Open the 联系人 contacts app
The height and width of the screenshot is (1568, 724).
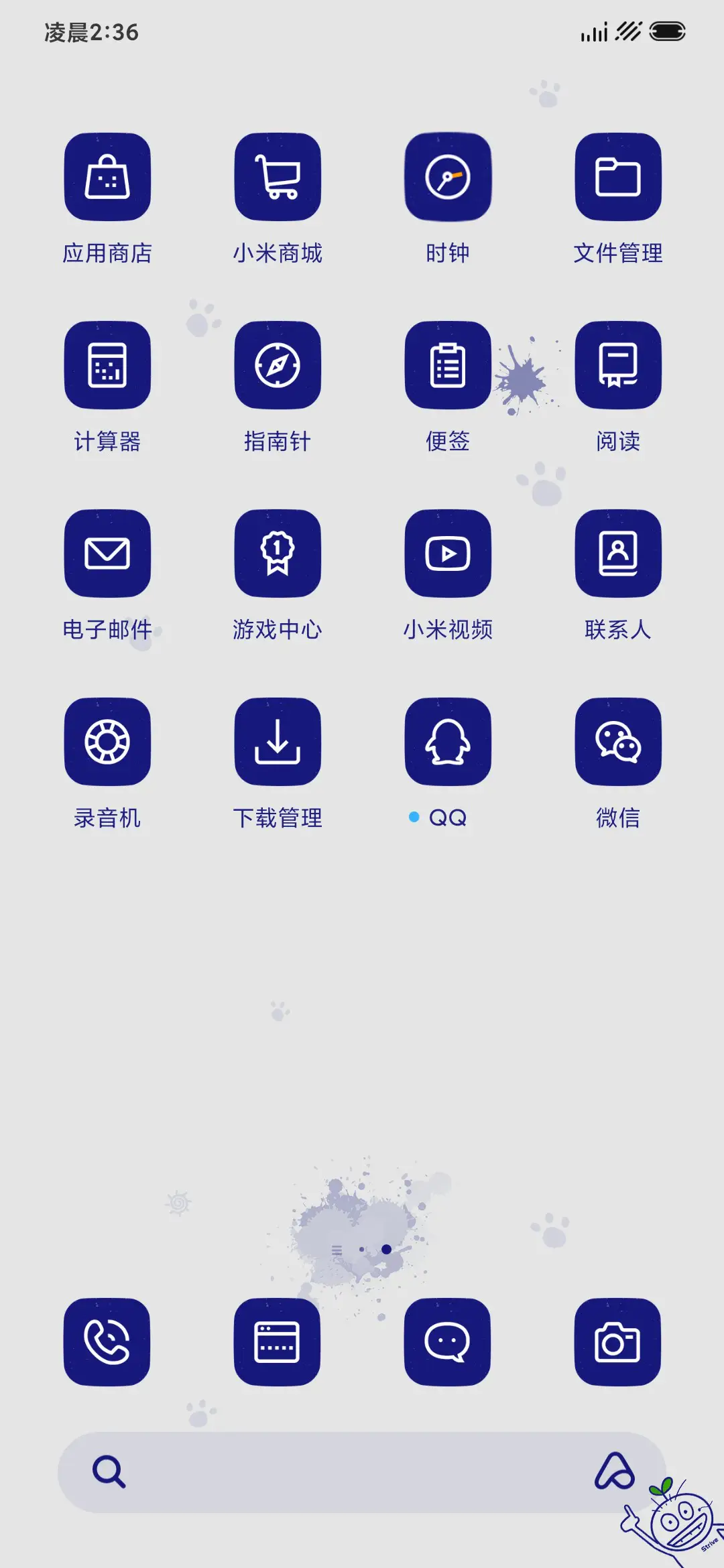617,553
